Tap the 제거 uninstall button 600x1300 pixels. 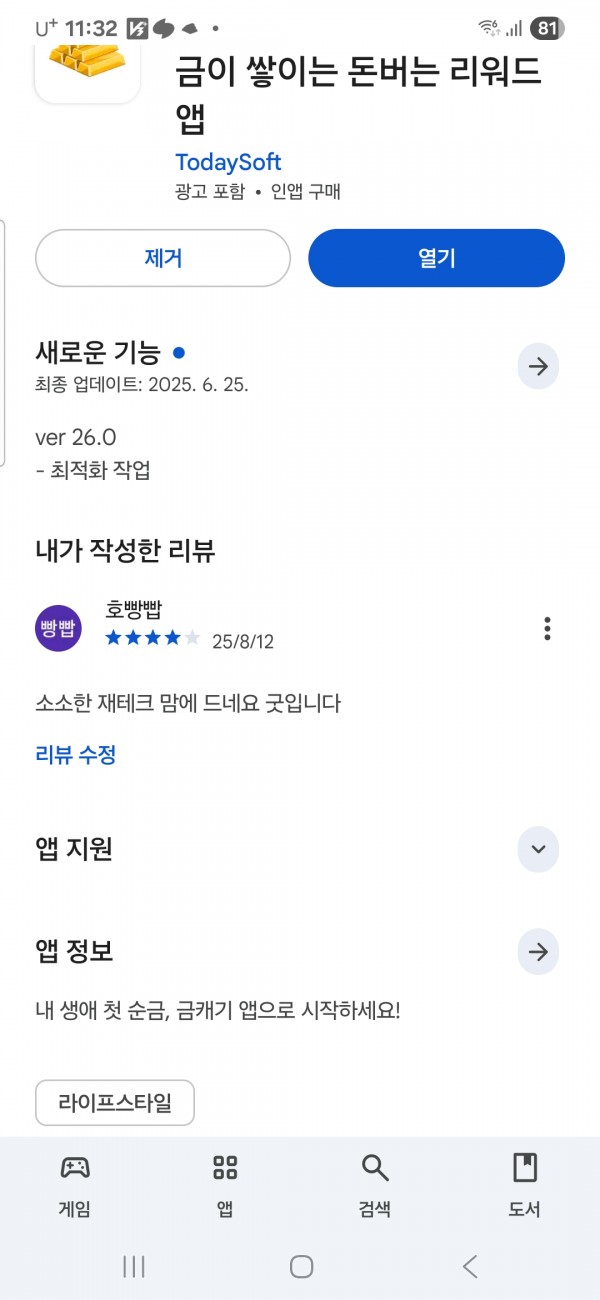pos(163,258)
